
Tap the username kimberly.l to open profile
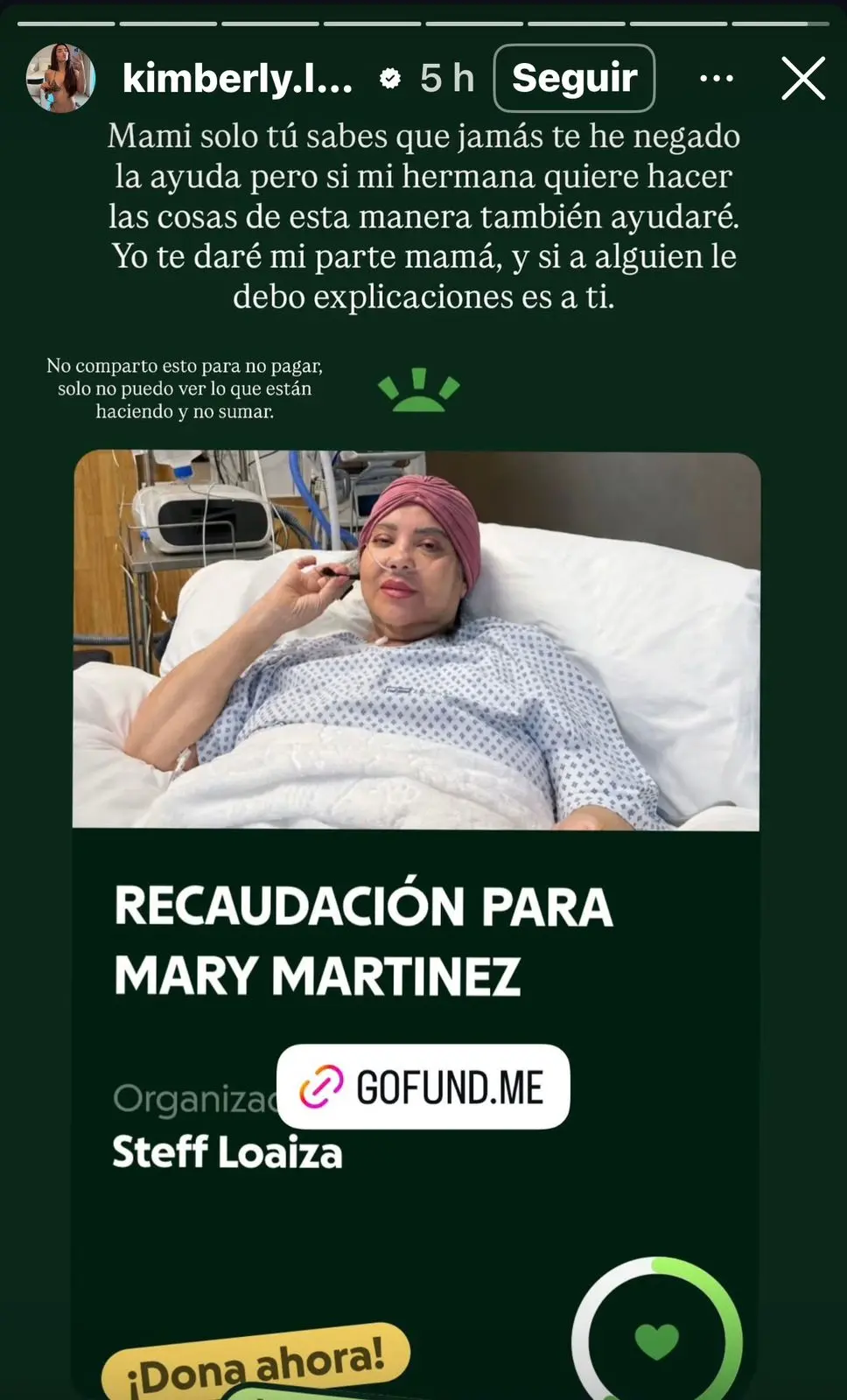(236, 78)
